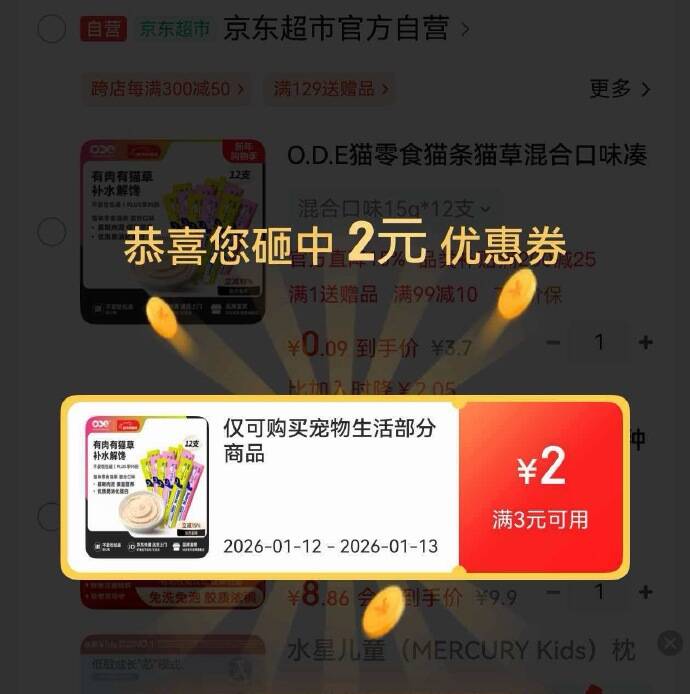Select the O.D.E cat treats item checkbox
The width and height of the screenshot is (690, 694).
[x=51, y=232]
